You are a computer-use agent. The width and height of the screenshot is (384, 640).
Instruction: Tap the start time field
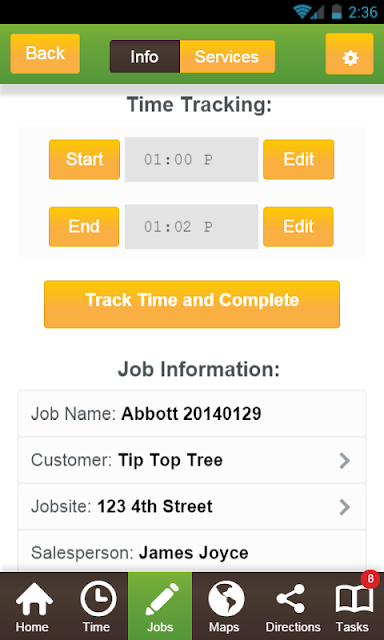point(191,160)
